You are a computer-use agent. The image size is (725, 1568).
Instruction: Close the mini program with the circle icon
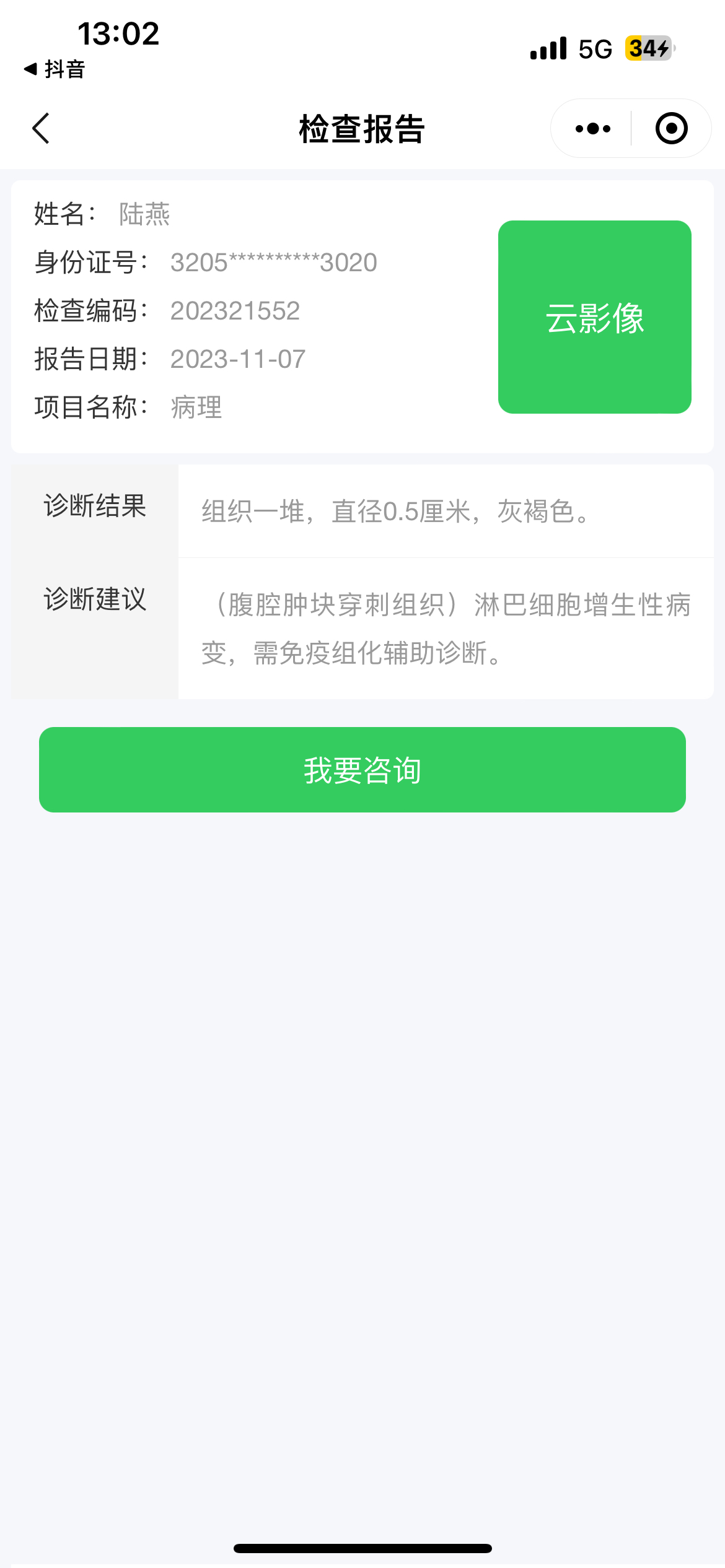(671, 128)
